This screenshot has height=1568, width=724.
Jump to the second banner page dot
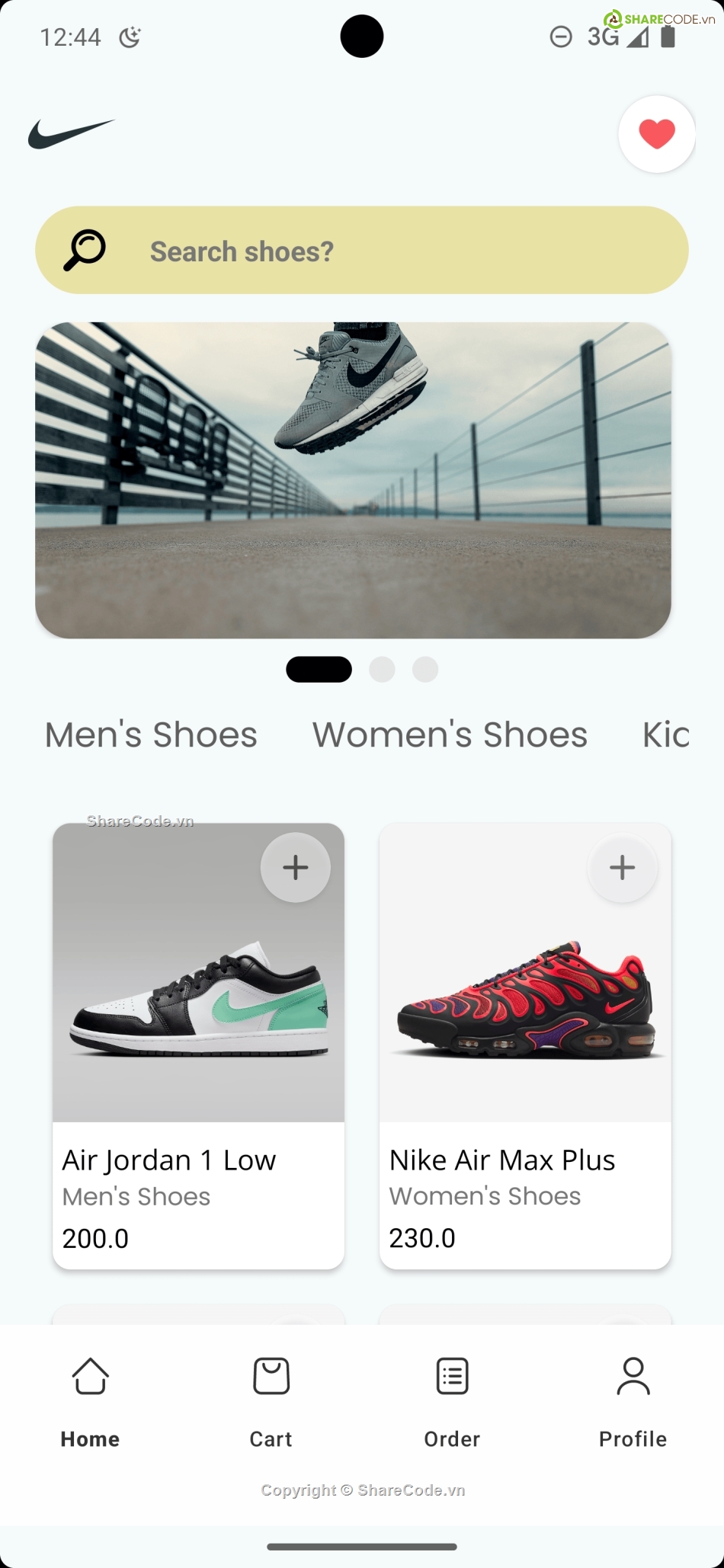[x=382, y=670]
